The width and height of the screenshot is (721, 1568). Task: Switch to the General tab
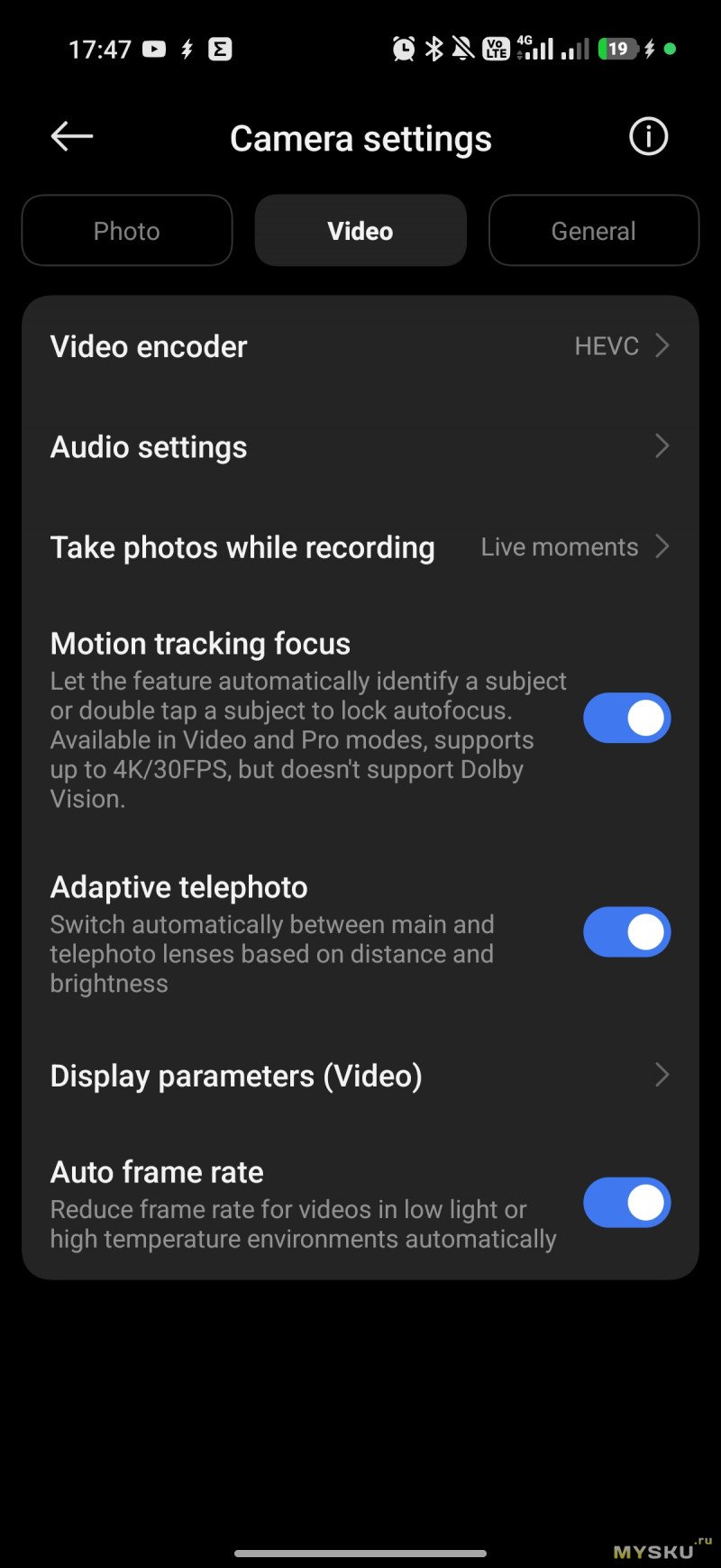click(x=593, y=231)
